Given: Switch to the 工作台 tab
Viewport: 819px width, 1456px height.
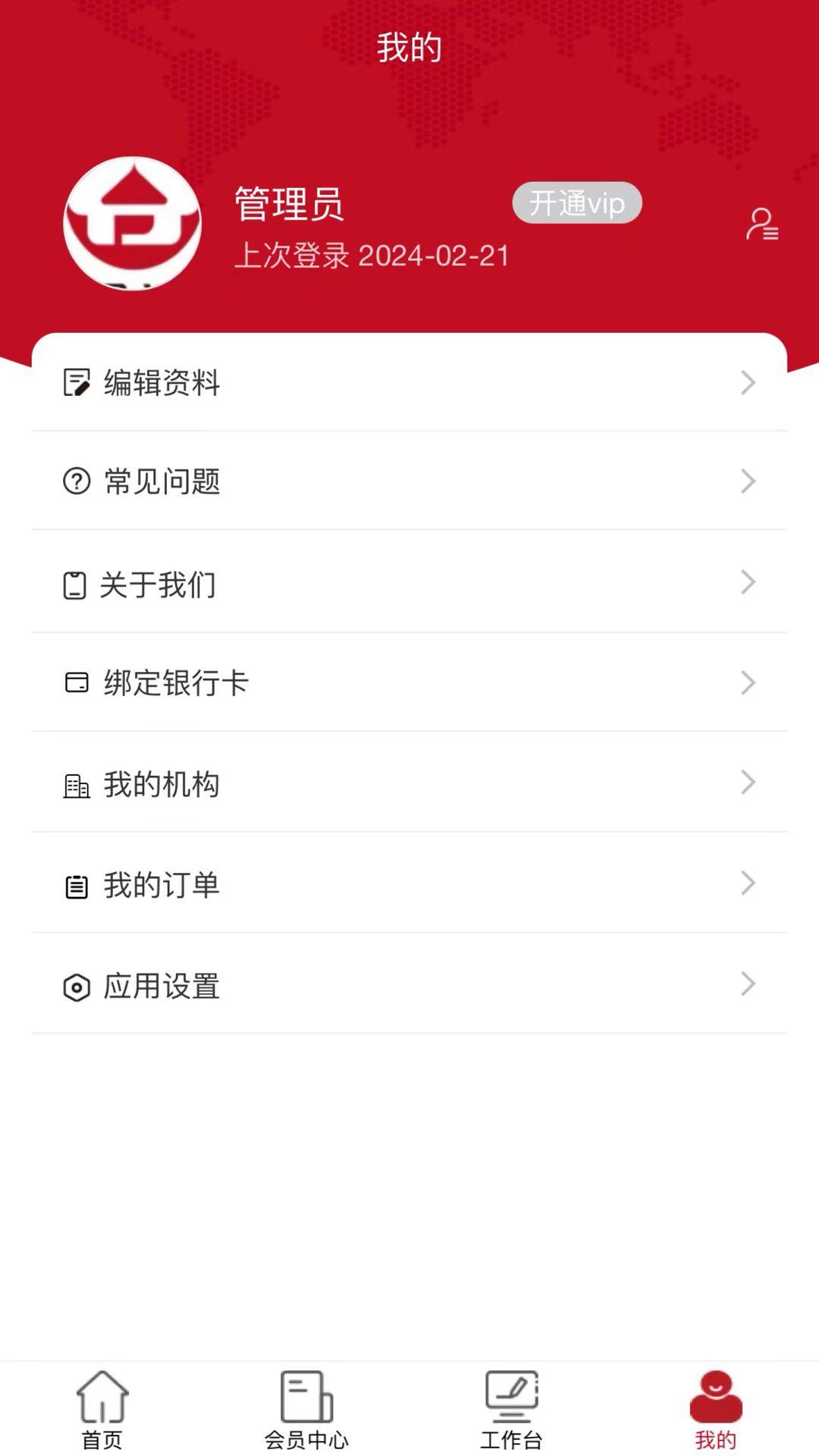Looking at the screenshot, I should click(x=511, y=1409).
